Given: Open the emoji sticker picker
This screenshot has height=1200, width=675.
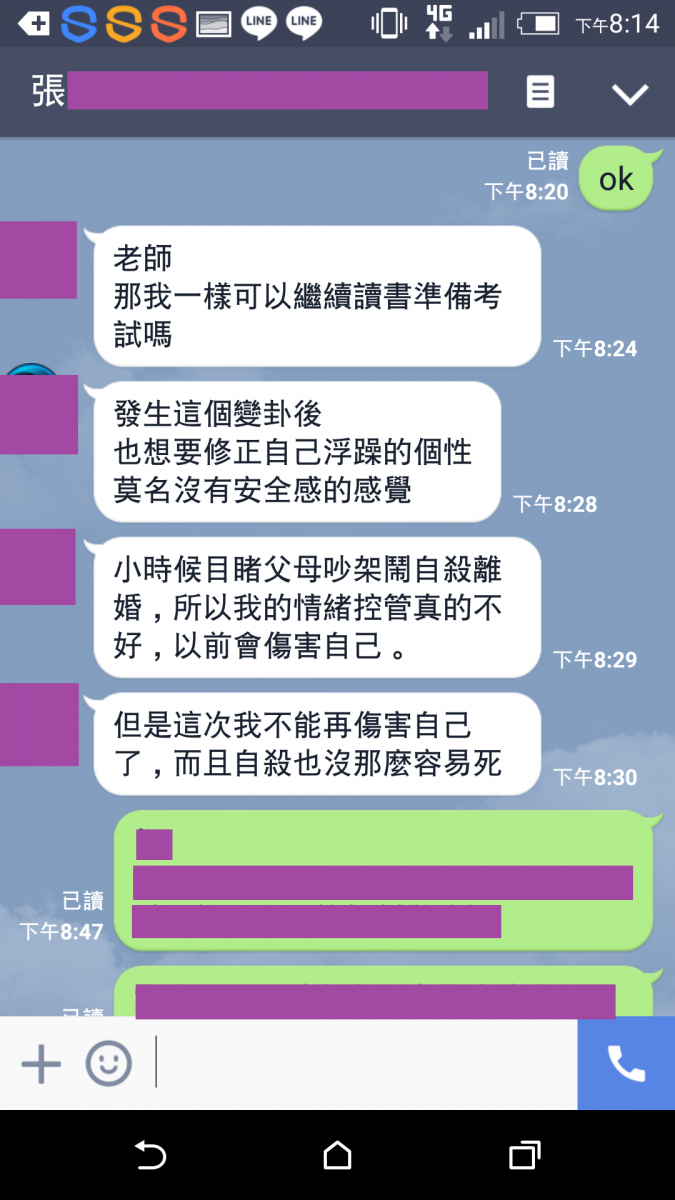Looking at the screenshot, I should 108,1064.
